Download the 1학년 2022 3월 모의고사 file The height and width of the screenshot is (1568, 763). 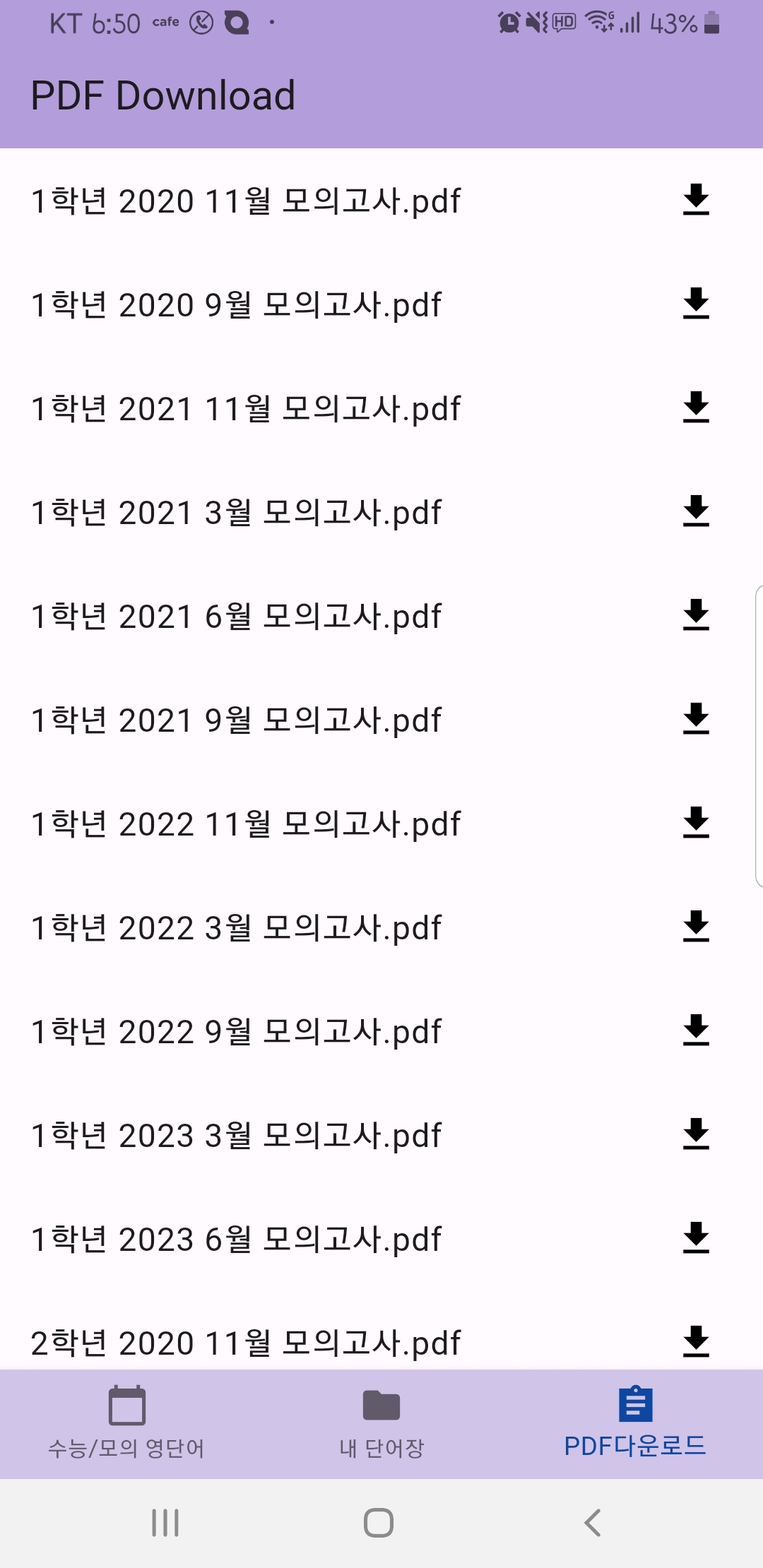pyautogui.click(x=696, y=927)
